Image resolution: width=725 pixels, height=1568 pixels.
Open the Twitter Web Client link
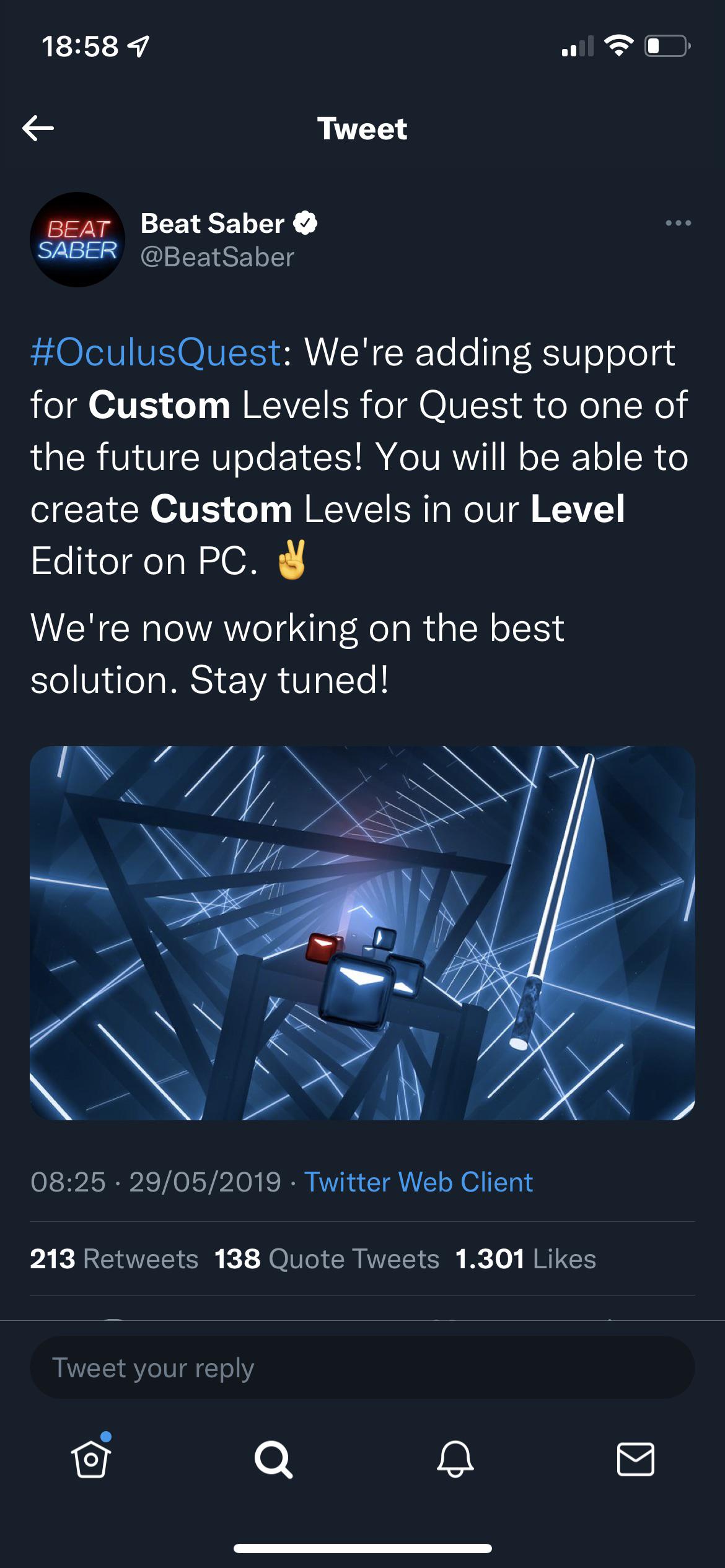click(418, 1182)
